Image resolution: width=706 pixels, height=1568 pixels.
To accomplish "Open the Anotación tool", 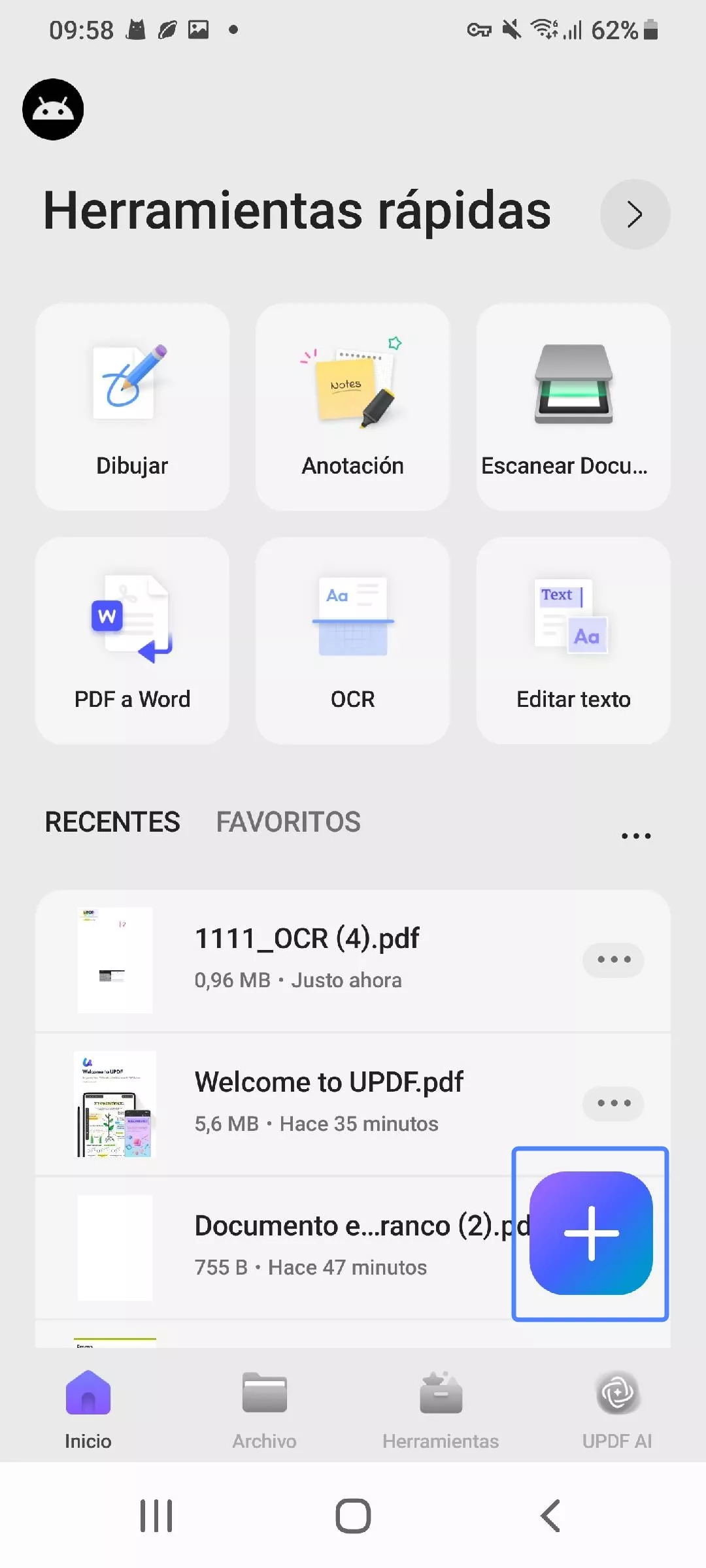I will tap(352, 406).
